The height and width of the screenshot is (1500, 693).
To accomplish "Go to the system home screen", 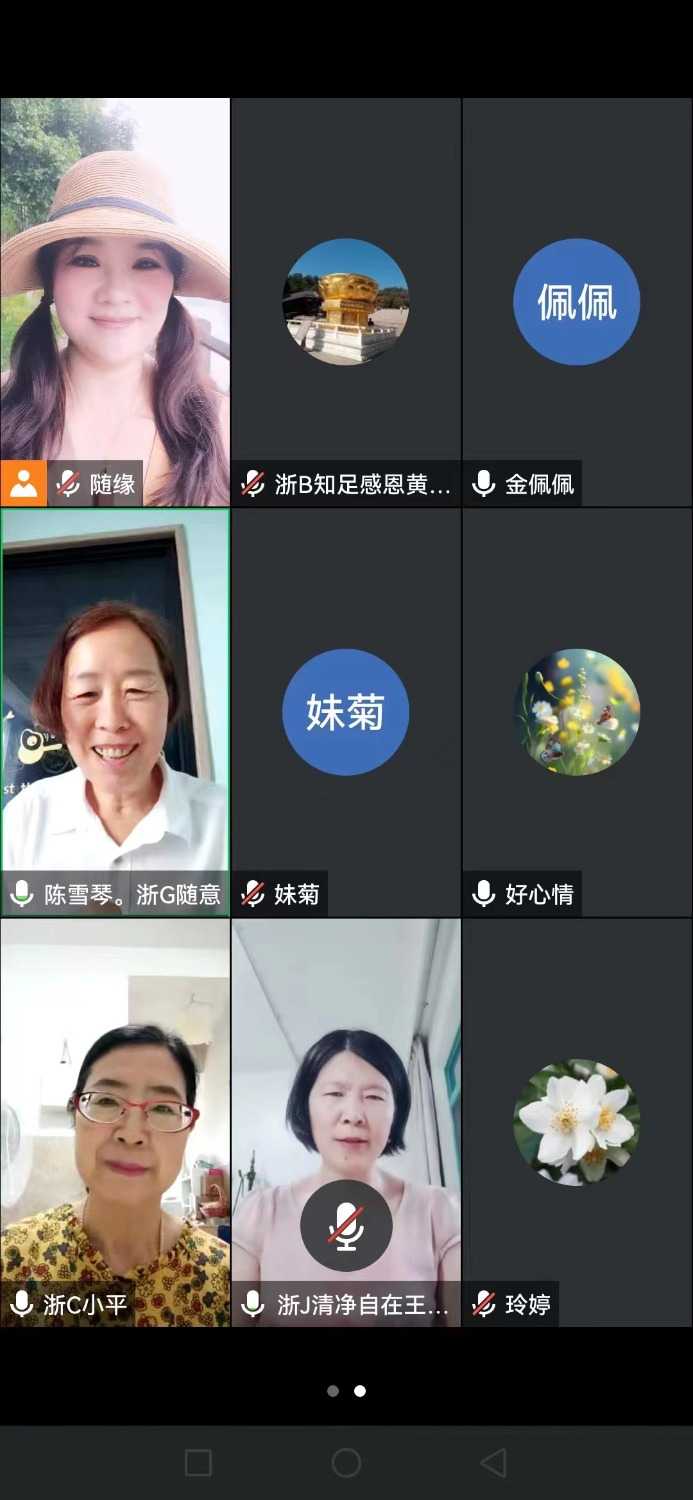I will (346, 1463).
